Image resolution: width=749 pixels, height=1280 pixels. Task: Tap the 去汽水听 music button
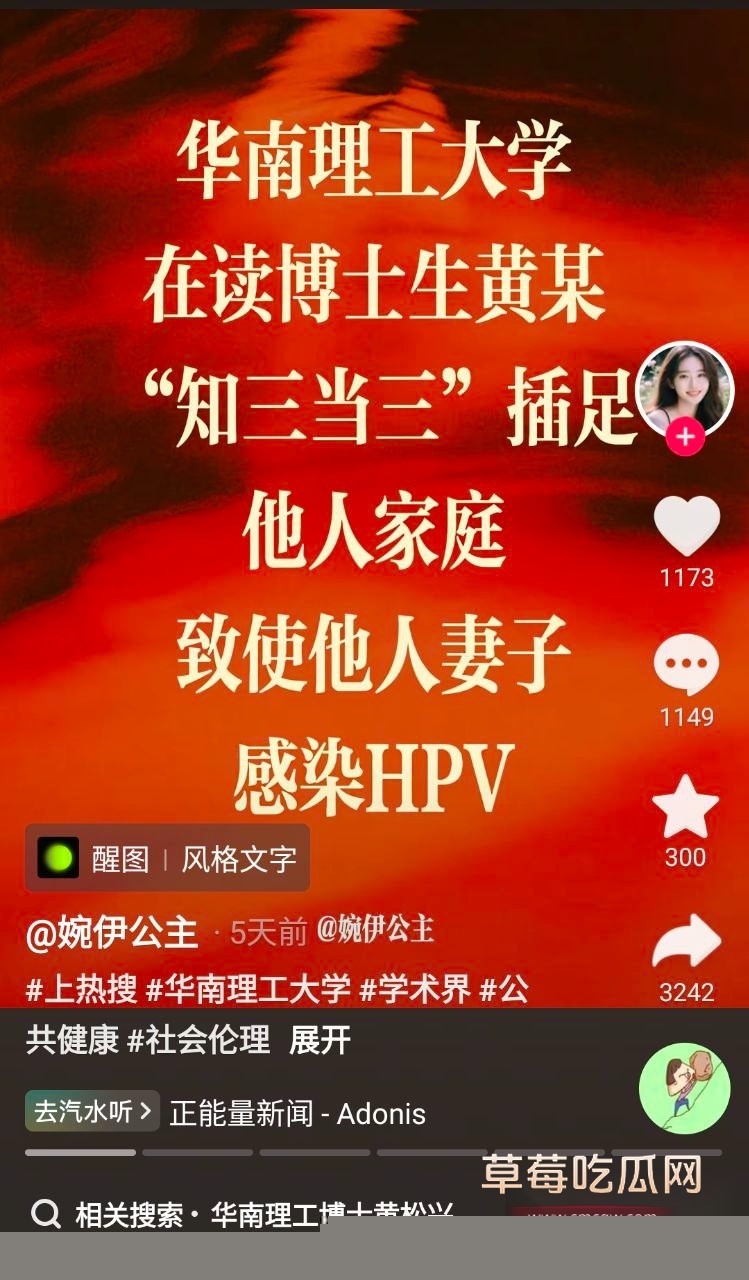[92, 1111]
